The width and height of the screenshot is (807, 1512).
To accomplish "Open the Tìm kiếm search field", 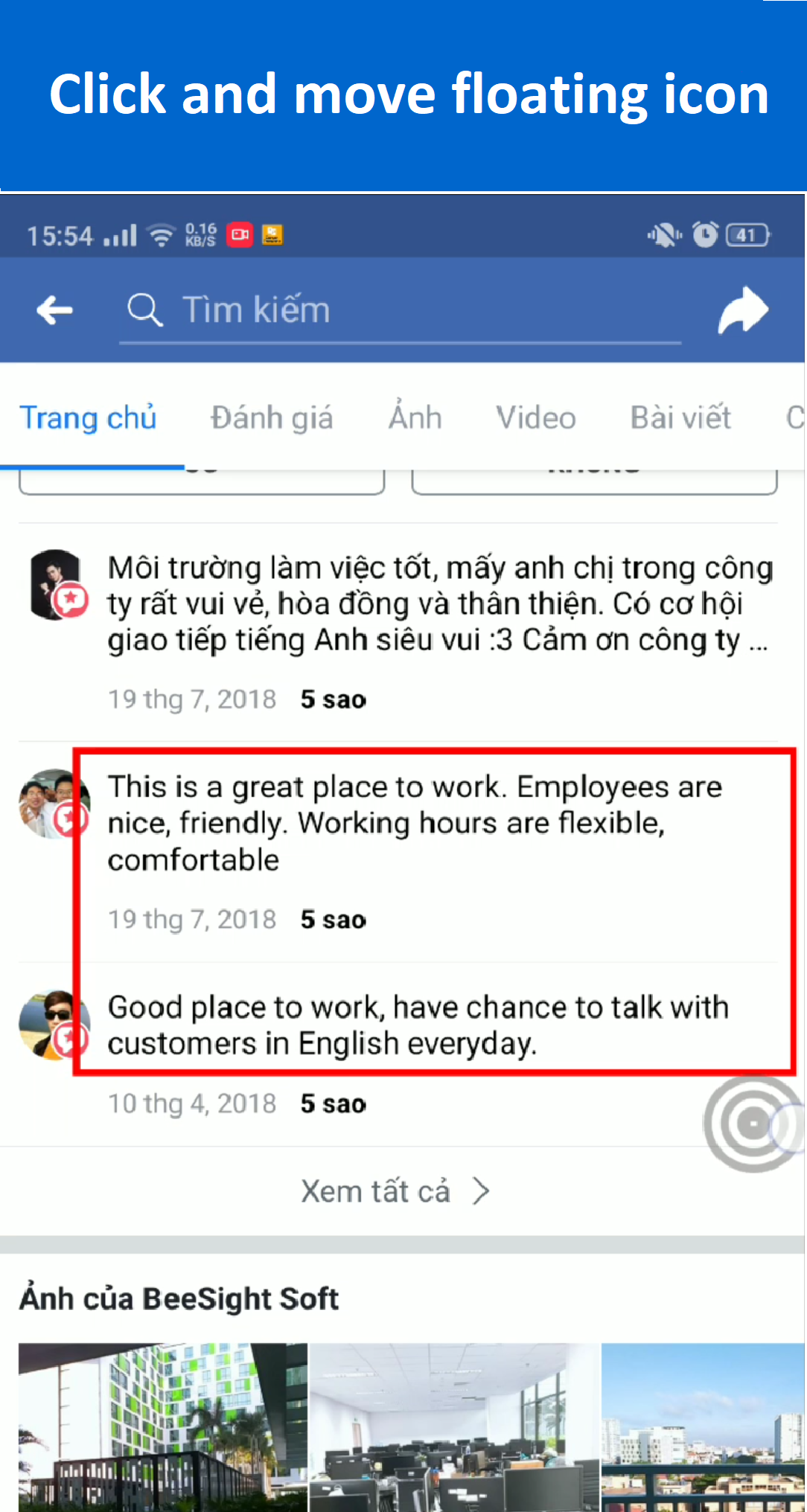I will tap(402, 310).
